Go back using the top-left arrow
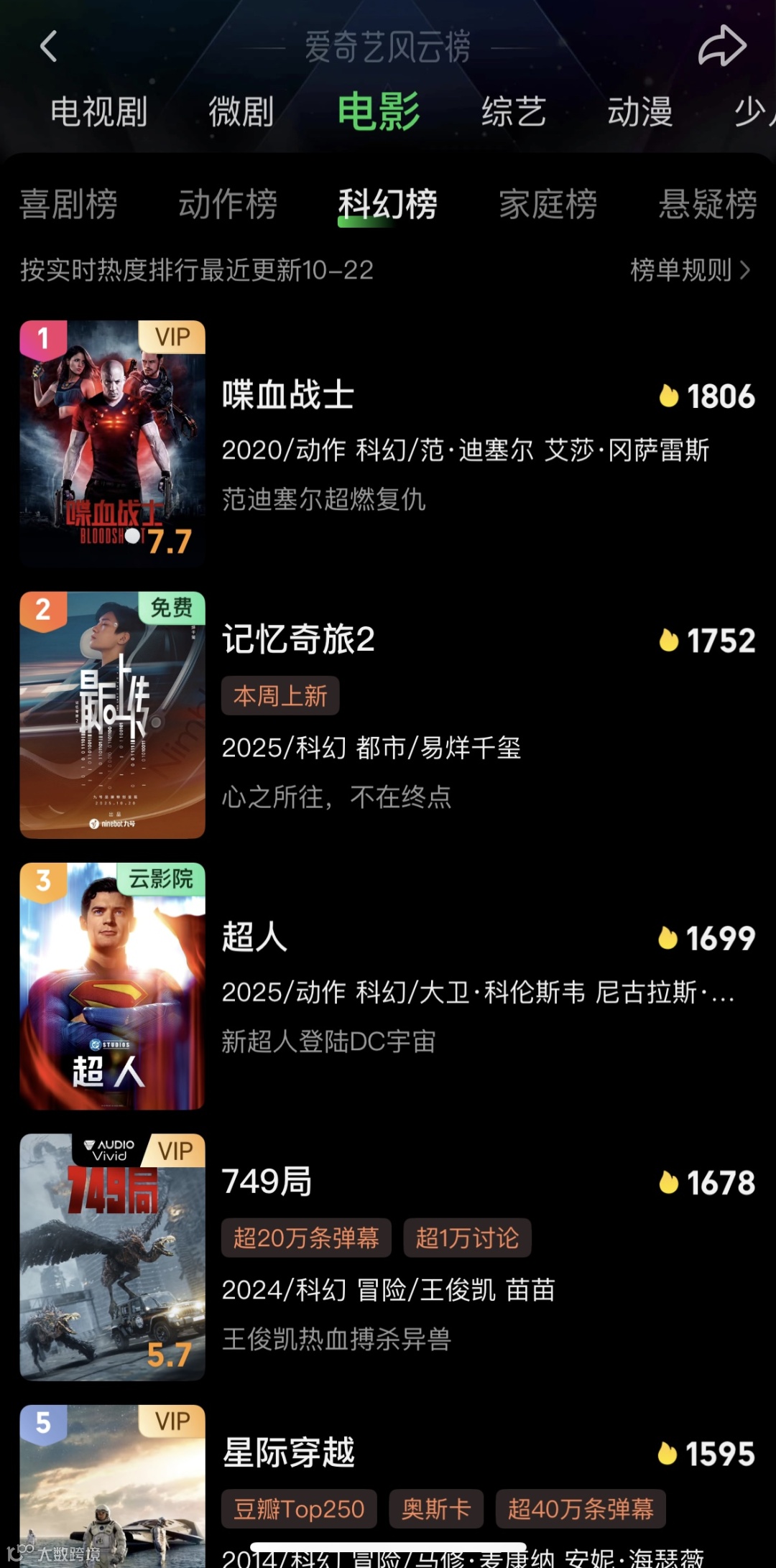The width and height of the screenshot is (776, 1568). point(49,47)
